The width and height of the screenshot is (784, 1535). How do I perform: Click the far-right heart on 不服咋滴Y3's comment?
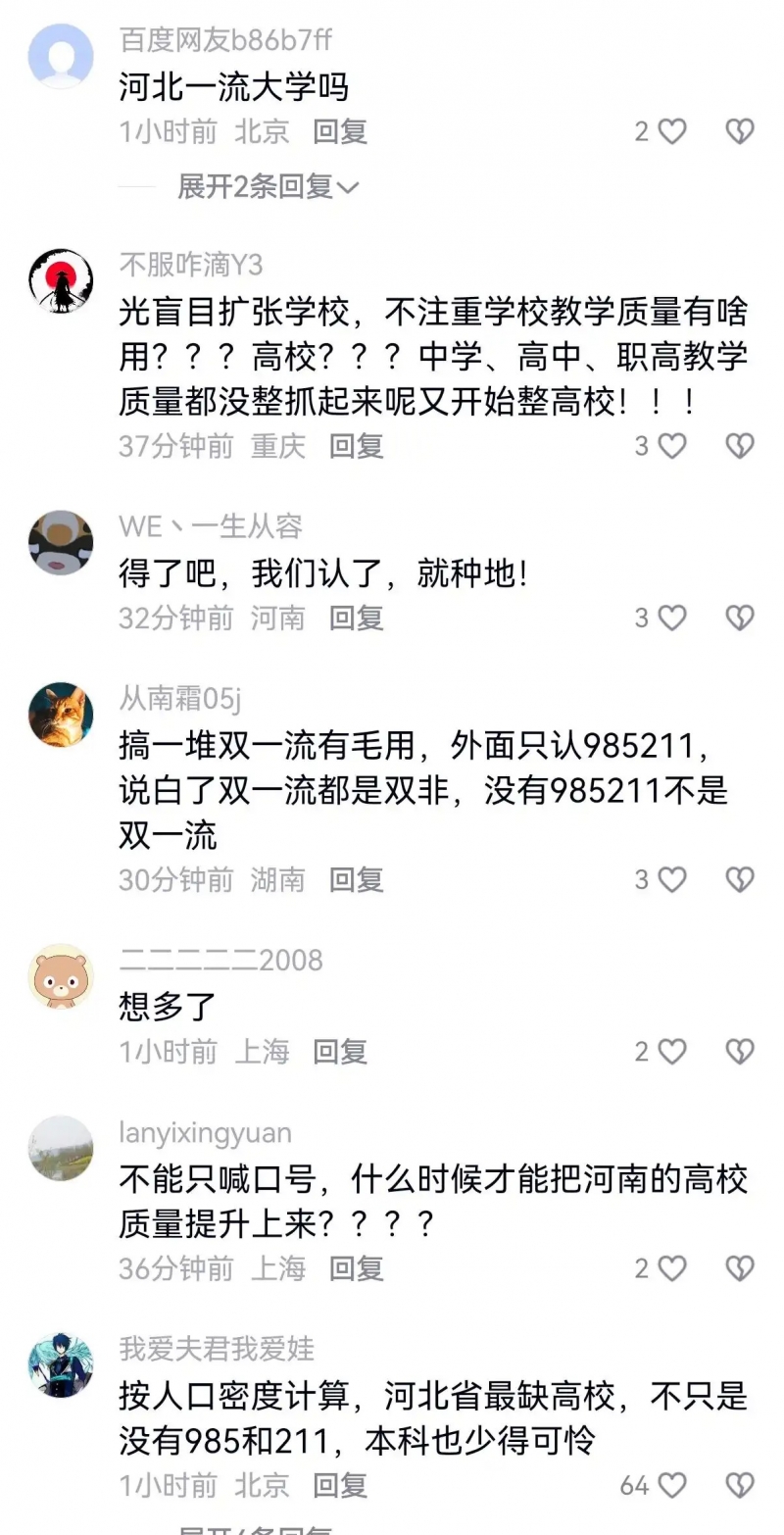pyautogui.click(x=740, y=447)
